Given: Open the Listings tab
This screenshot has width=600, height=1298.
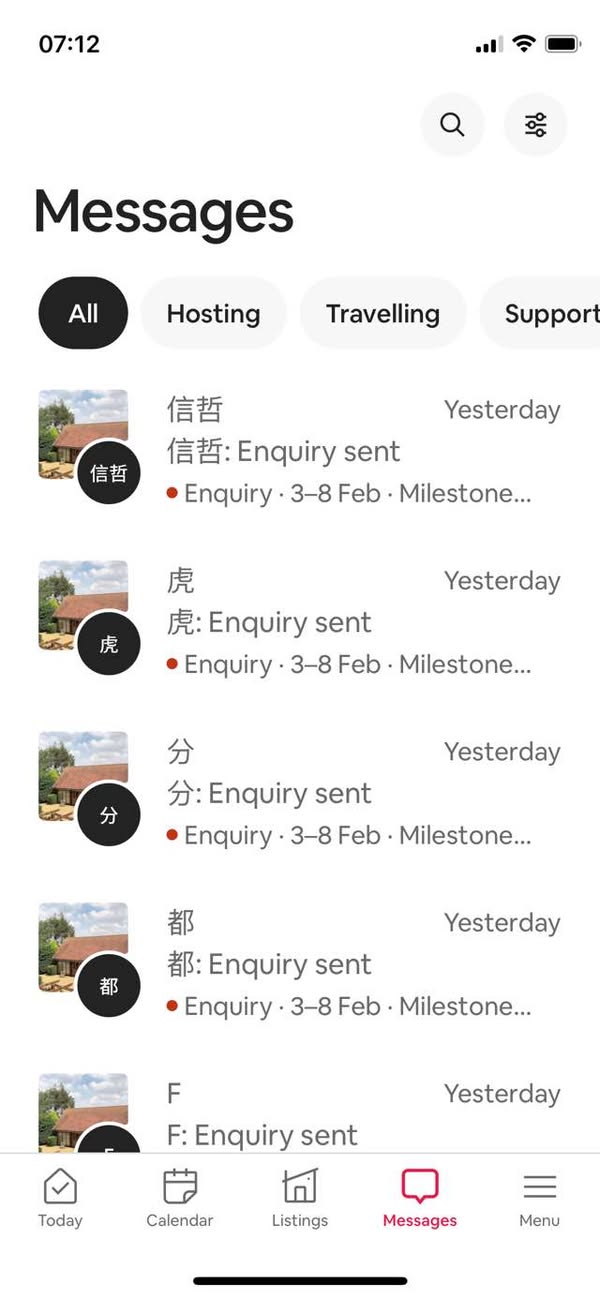Looking at the screenshot, I should tap(300, 1198).
